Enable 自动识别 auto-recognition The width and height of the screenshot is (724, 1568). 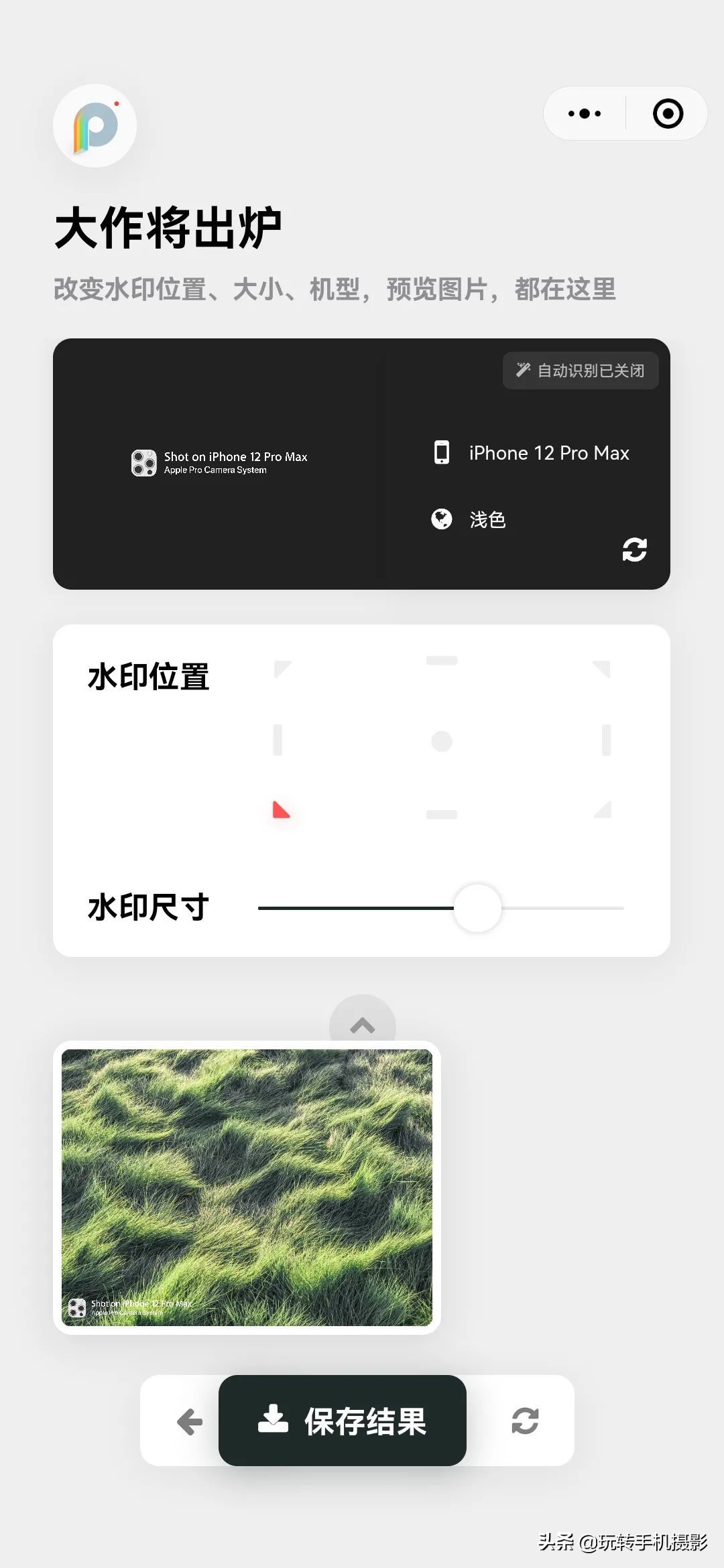pyautogui.click(x=580, y=370)
